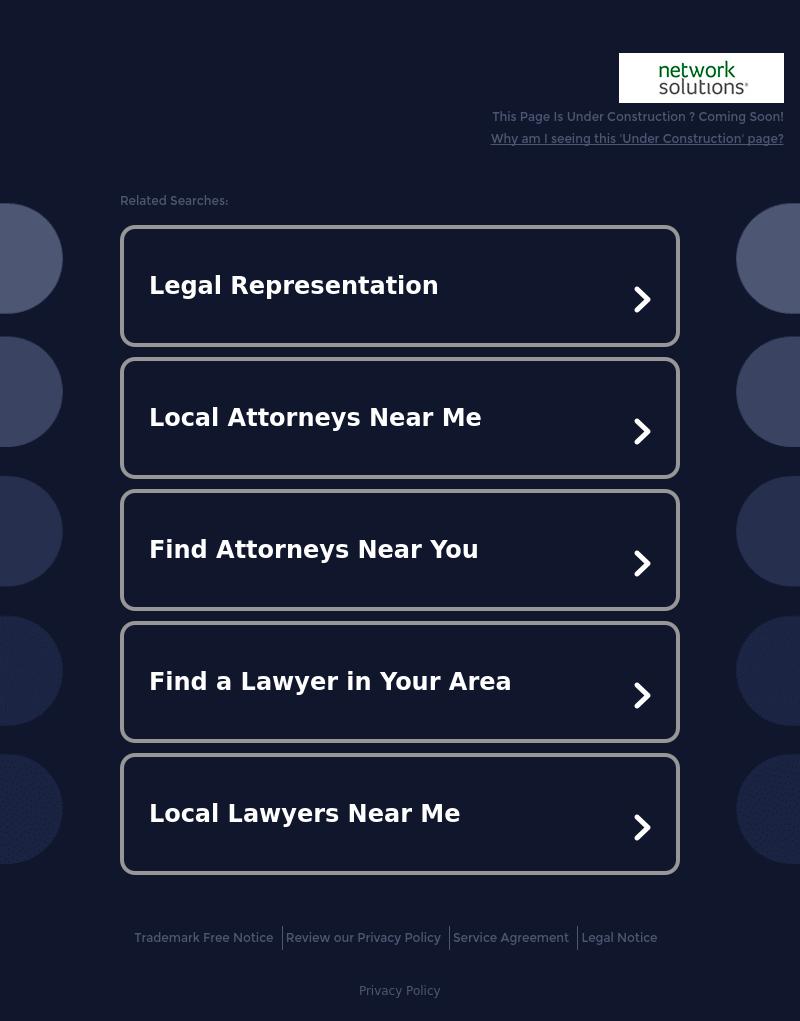Image resolution: width=800 pixels, height=1021 pixels.
Task: Open the 'Why am I seeing this' link
Action: point(636,139)
